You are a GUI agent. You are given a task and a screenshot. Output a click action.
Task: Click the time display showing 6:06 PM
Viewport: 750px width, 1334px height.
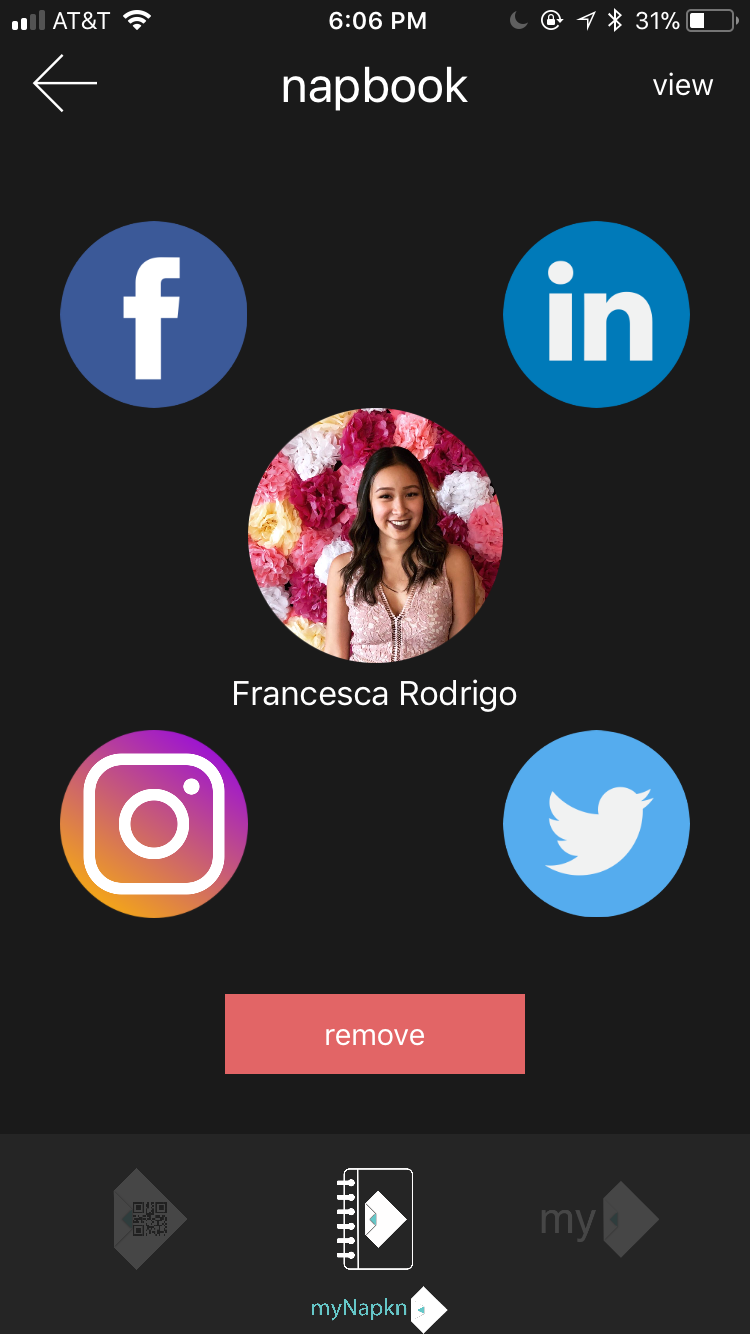[x=377, y=19]
